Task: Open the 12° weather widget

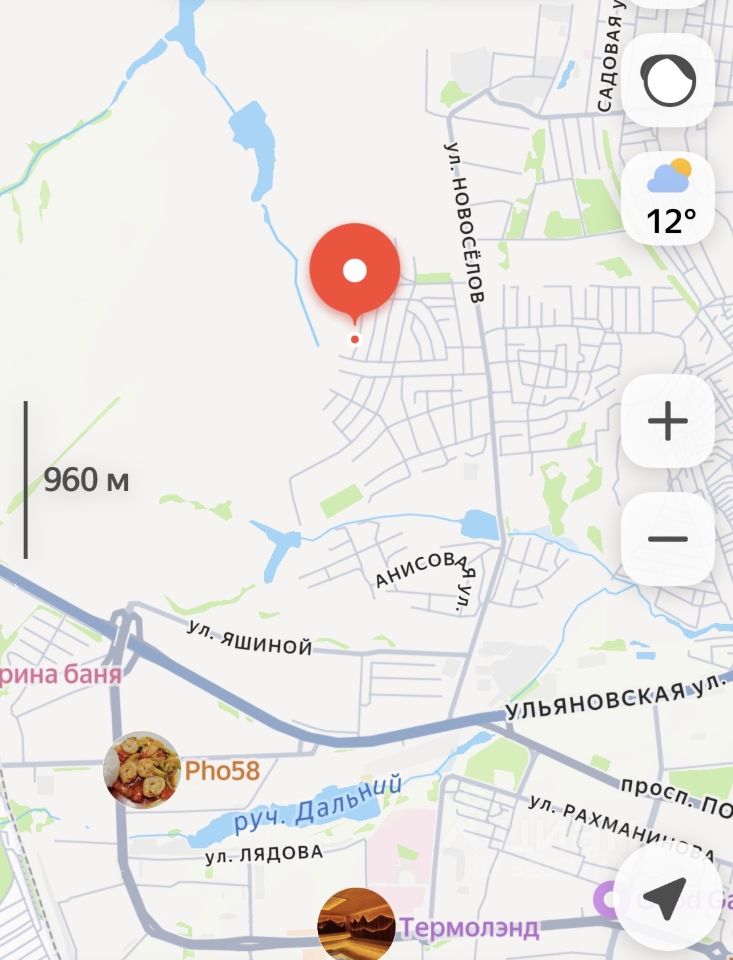Action: coord(668,198)
